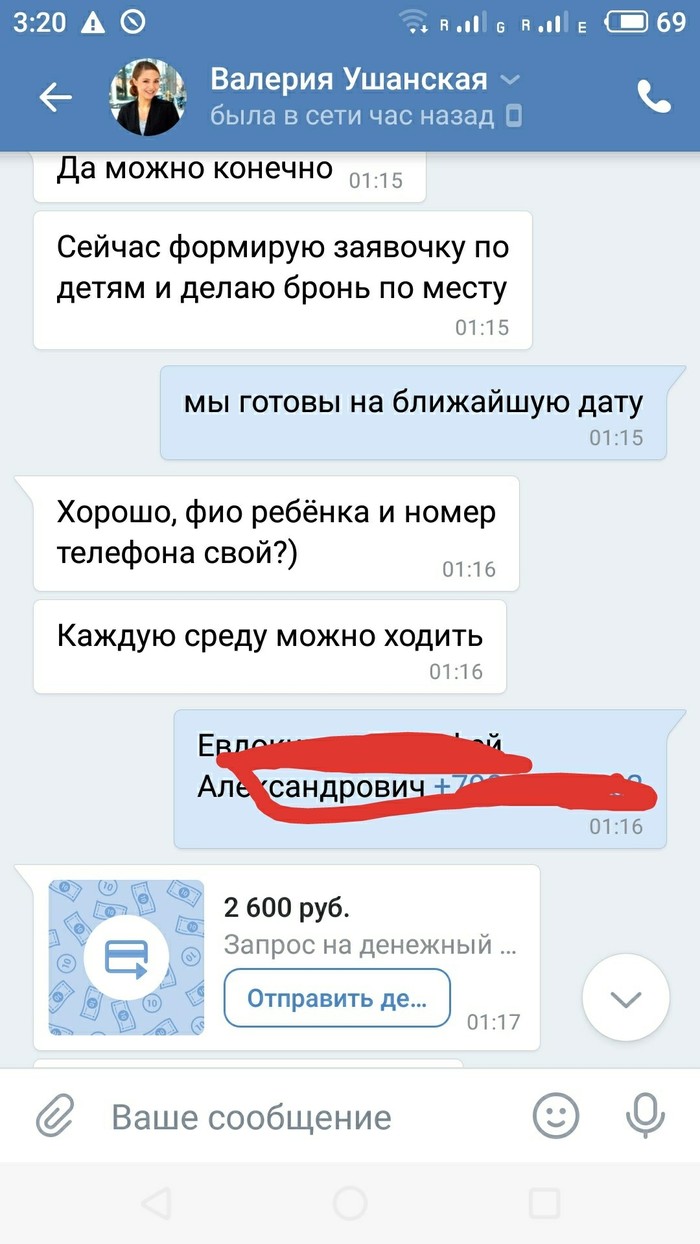Image resolution: width=700 pixels, height=1244 pixels.
Task: Start a voice call with Валерия
Action: [x=653, y=96]
